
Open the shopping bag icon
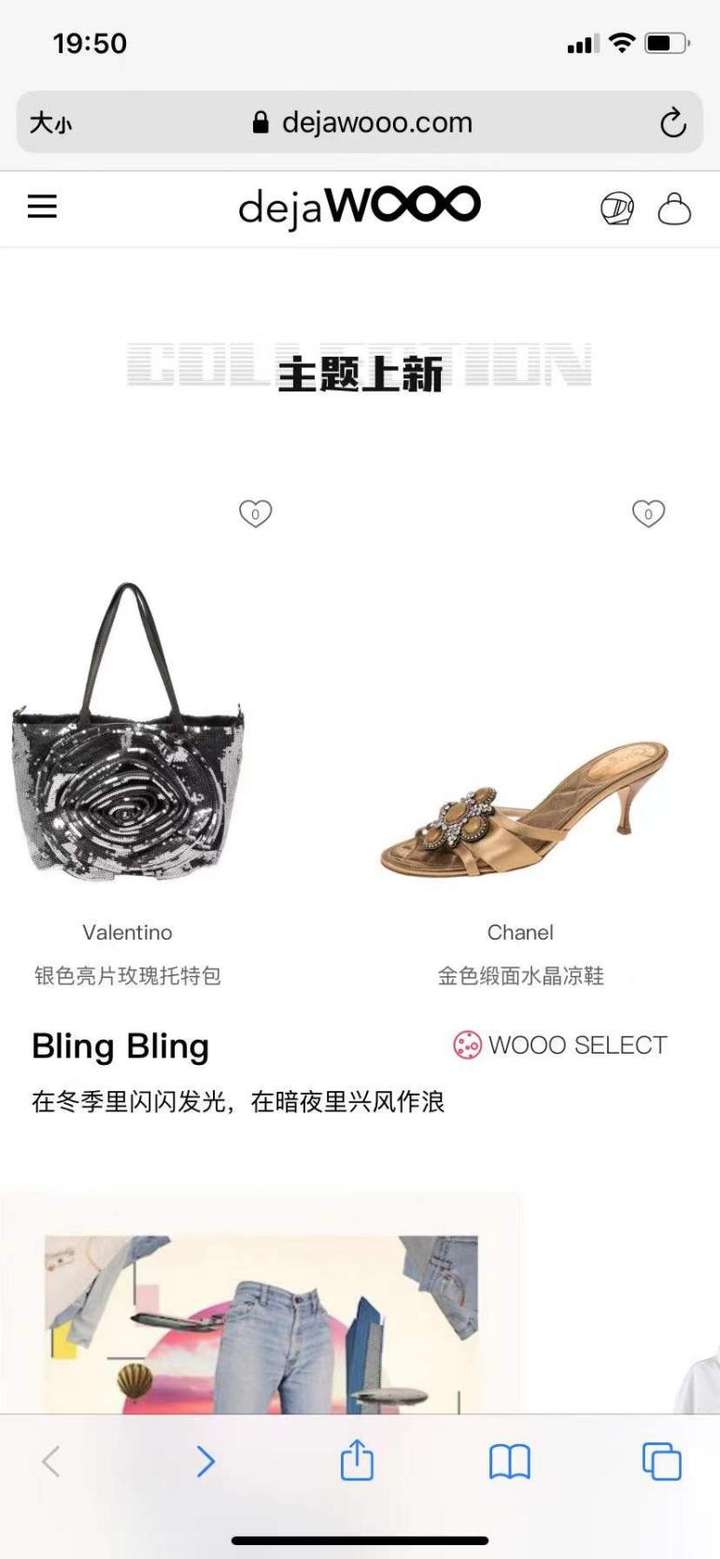tap(675, 208)
